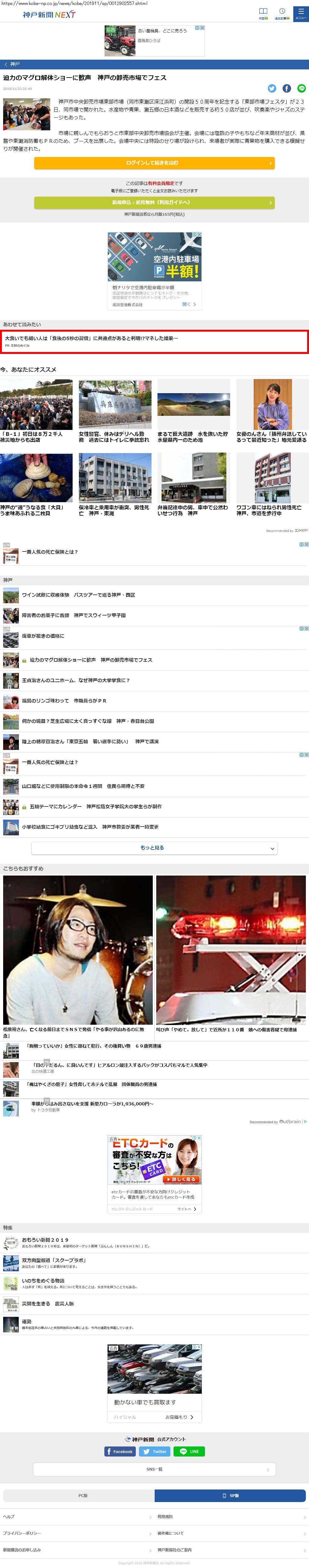Tap ログインして続きを読む button

point(154,163)
